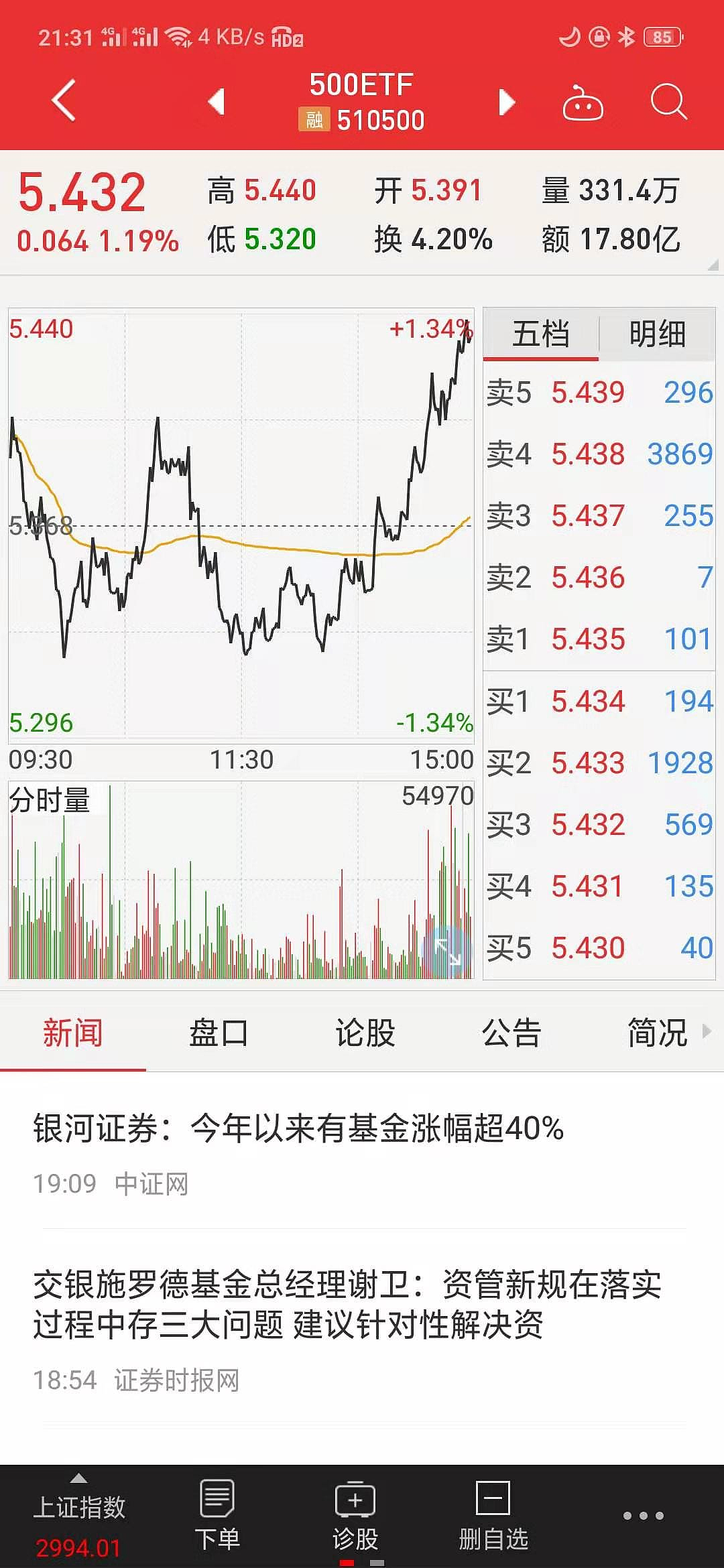Select the 五档 order book tab
This screenshot has height=1568, width=724.
point(540,334)
